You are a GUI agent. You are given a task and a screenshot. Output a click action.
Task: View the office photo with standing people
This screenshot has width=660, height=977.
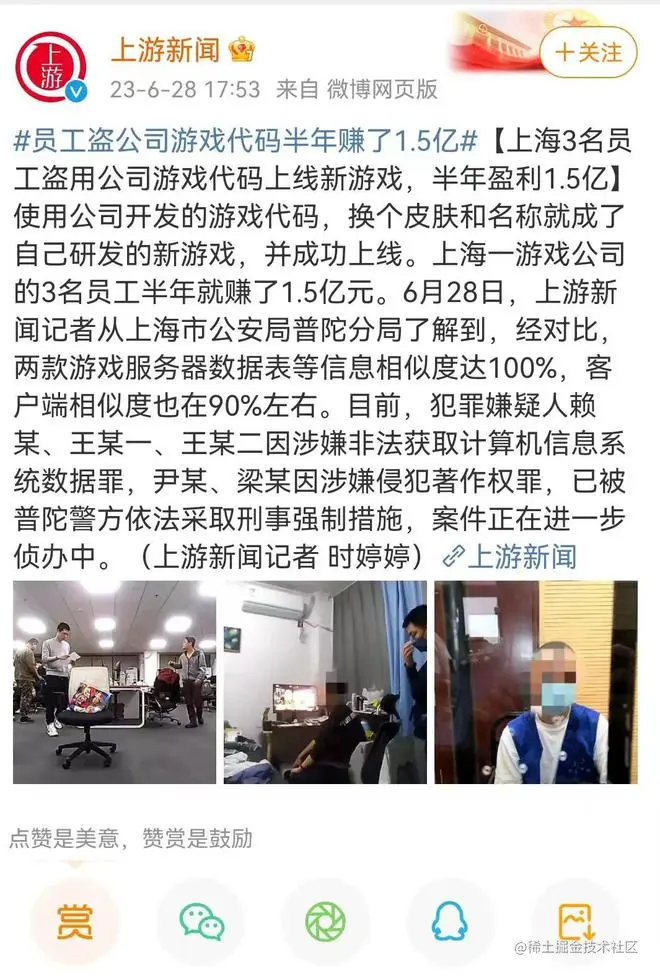coord(114,682)
